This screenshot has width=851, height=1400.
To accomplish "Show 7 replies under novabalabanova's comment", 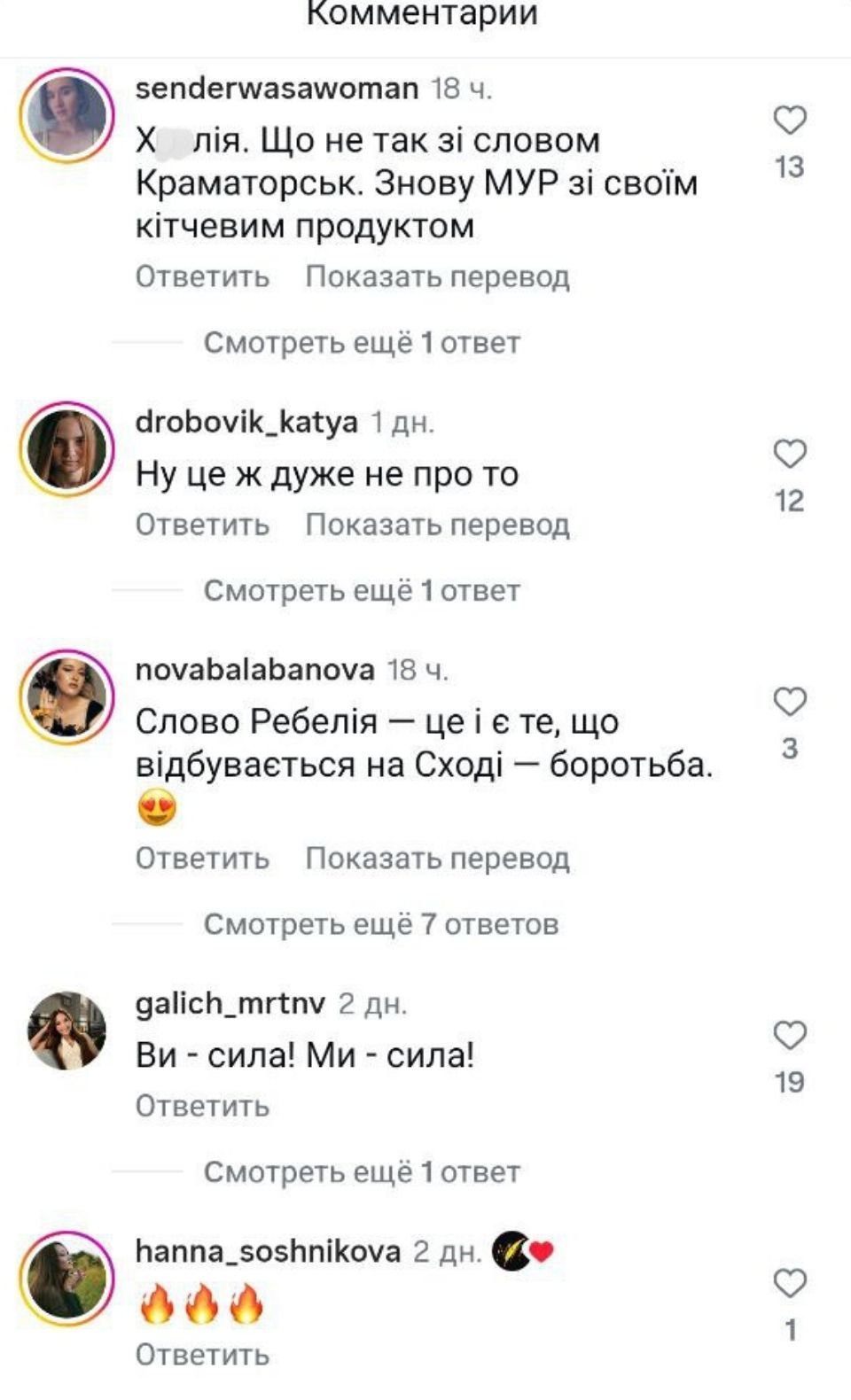I will (381, 924).
